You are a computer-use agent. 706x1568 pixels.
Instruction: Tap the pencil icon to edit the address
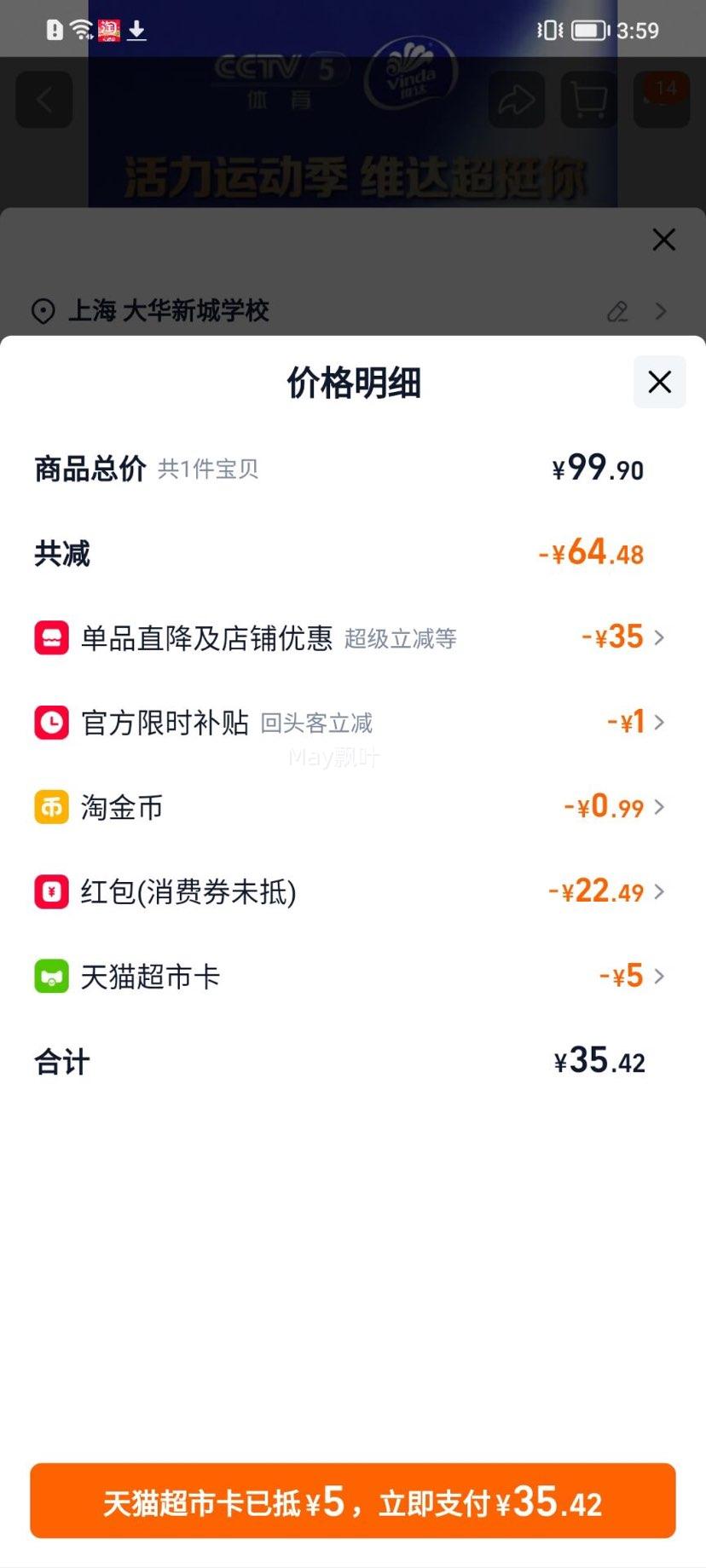tap(619, 312)
